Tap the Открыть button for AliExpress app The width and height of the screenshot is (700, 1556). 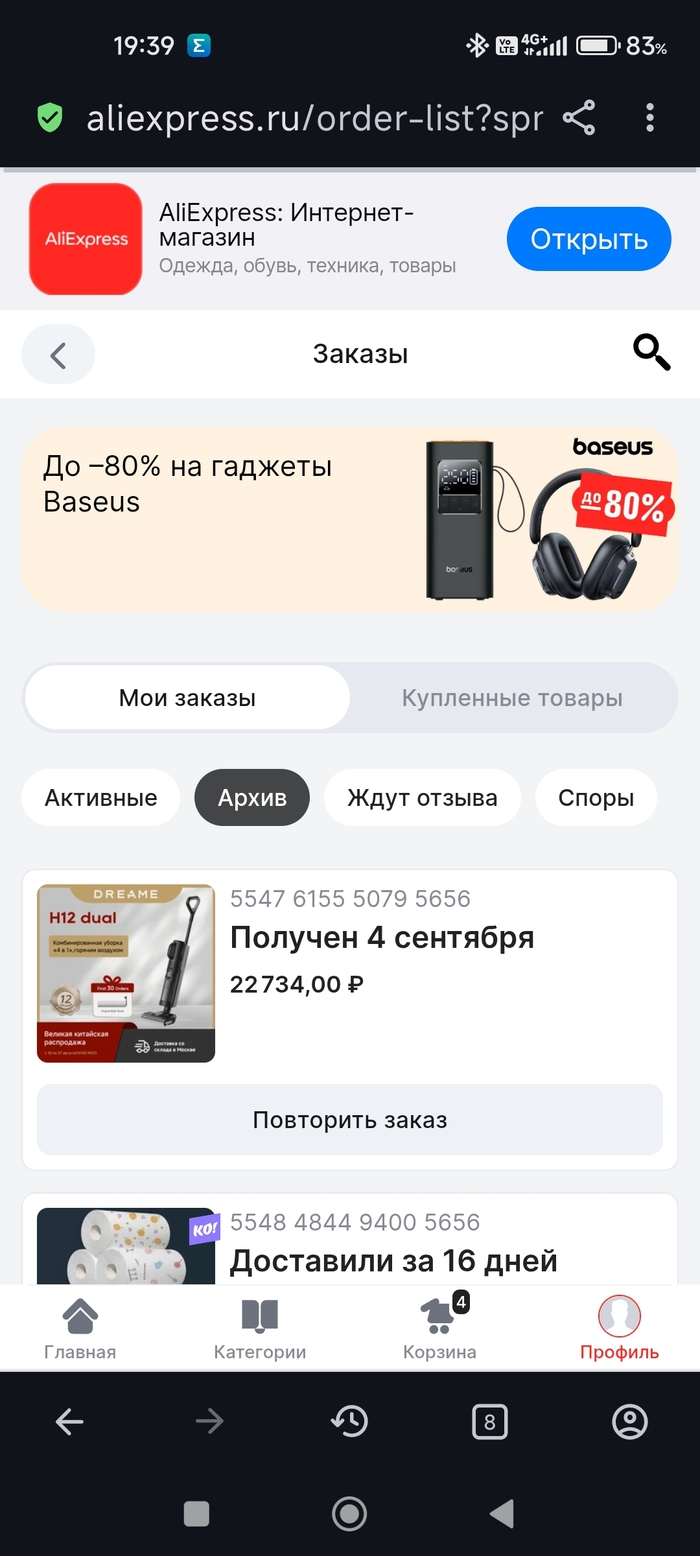coord(588,239)
